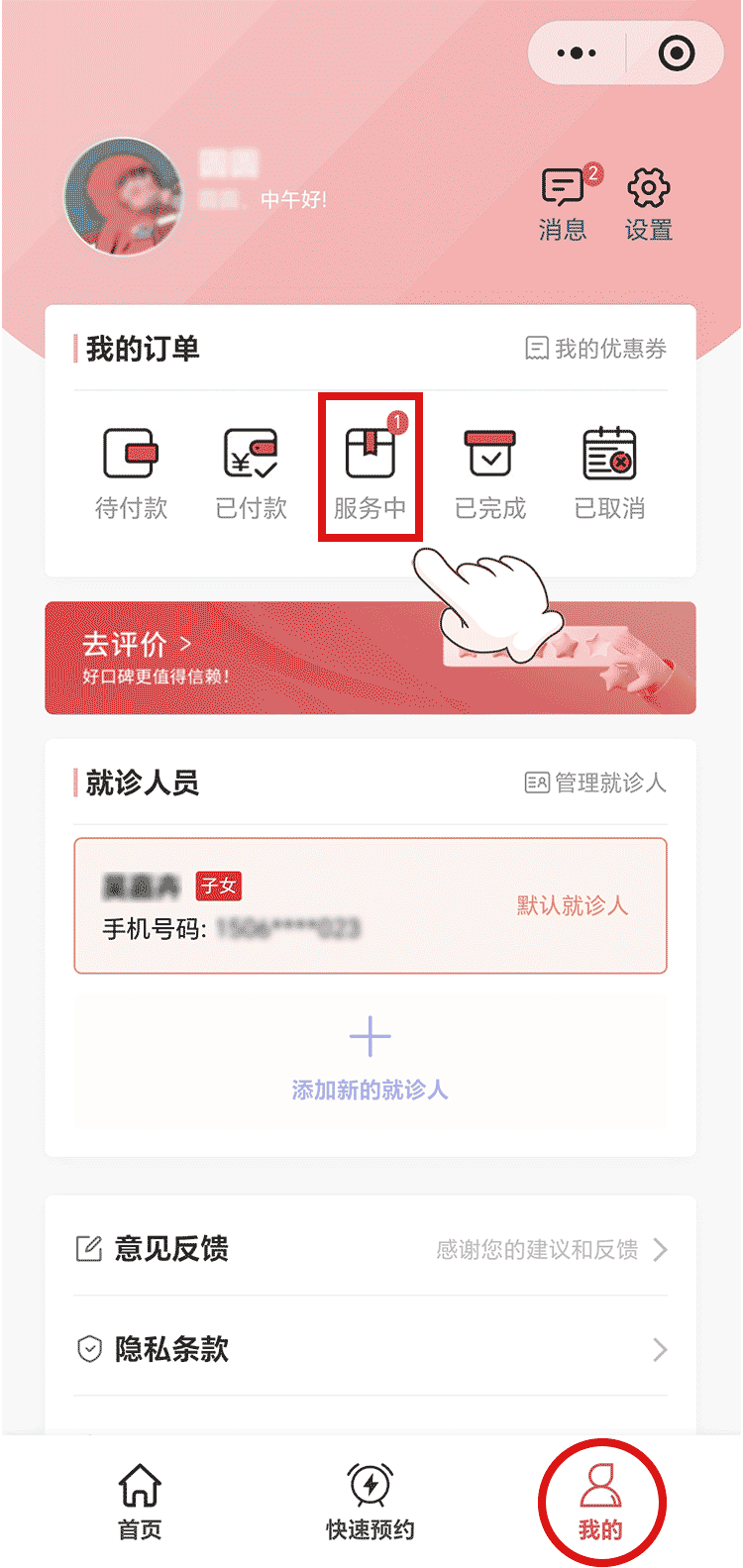
Task: Switch to the 快速预约 tab
Action: 371,1503
